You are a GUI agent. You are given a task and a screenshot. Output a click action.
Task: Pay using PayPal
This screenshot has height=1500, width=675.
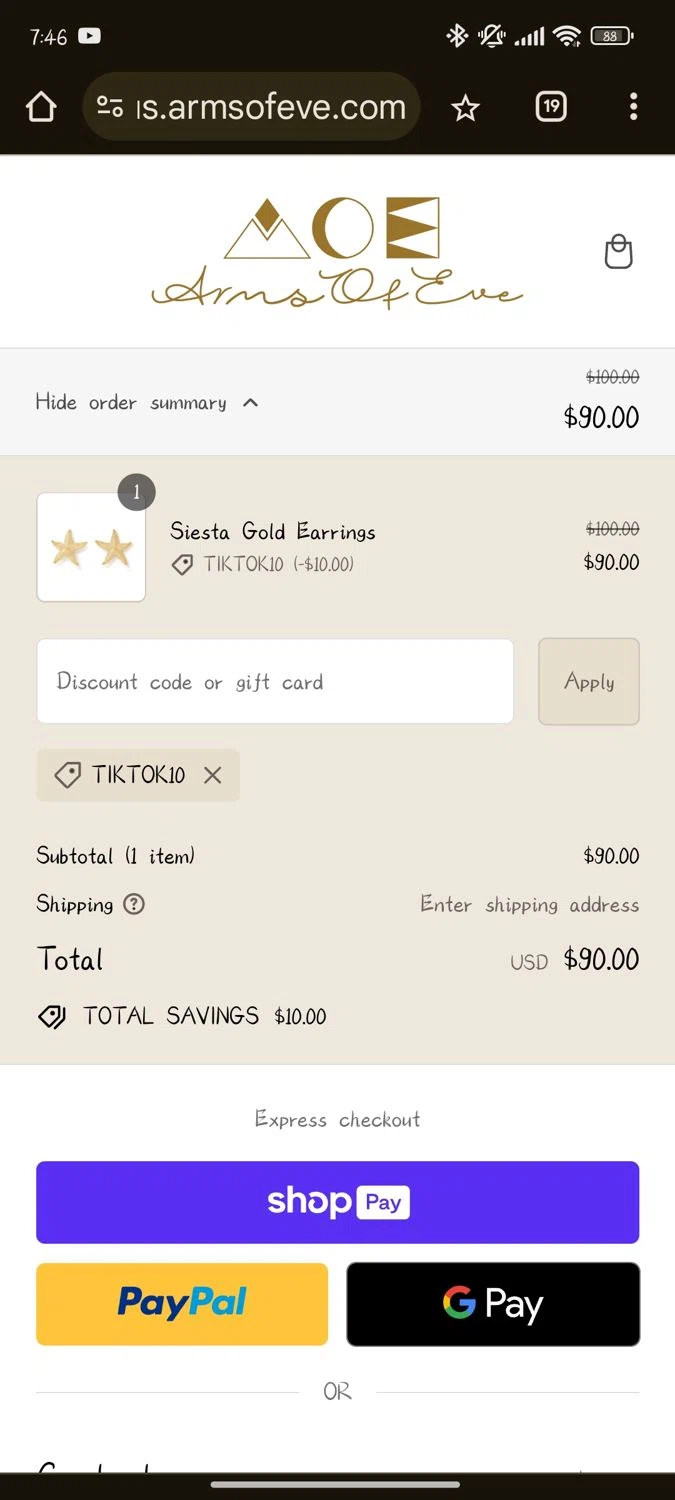click(182, 1304)
